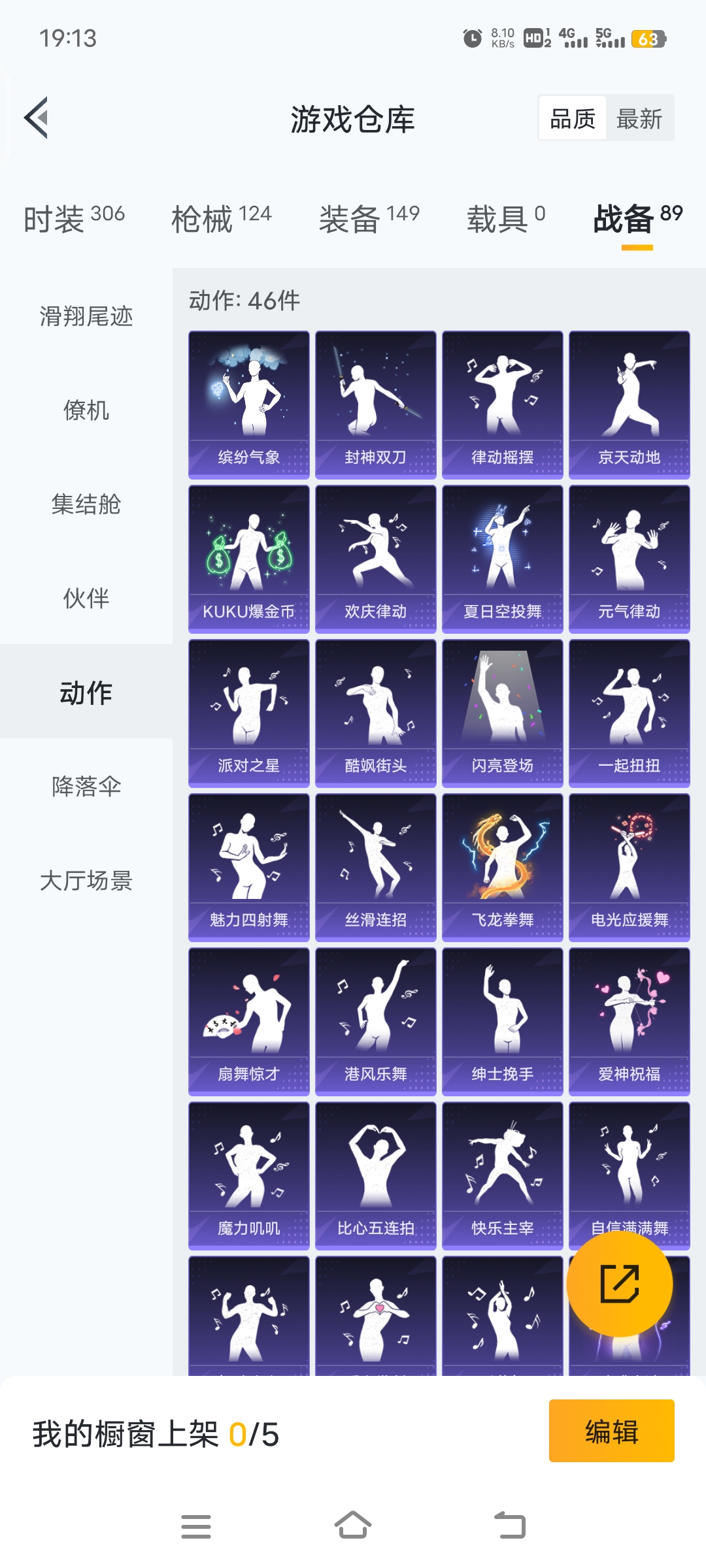The width and height of the screenshot is (706, 1568).
Task: Go to the system home screen
Action: pos(353,1526)
